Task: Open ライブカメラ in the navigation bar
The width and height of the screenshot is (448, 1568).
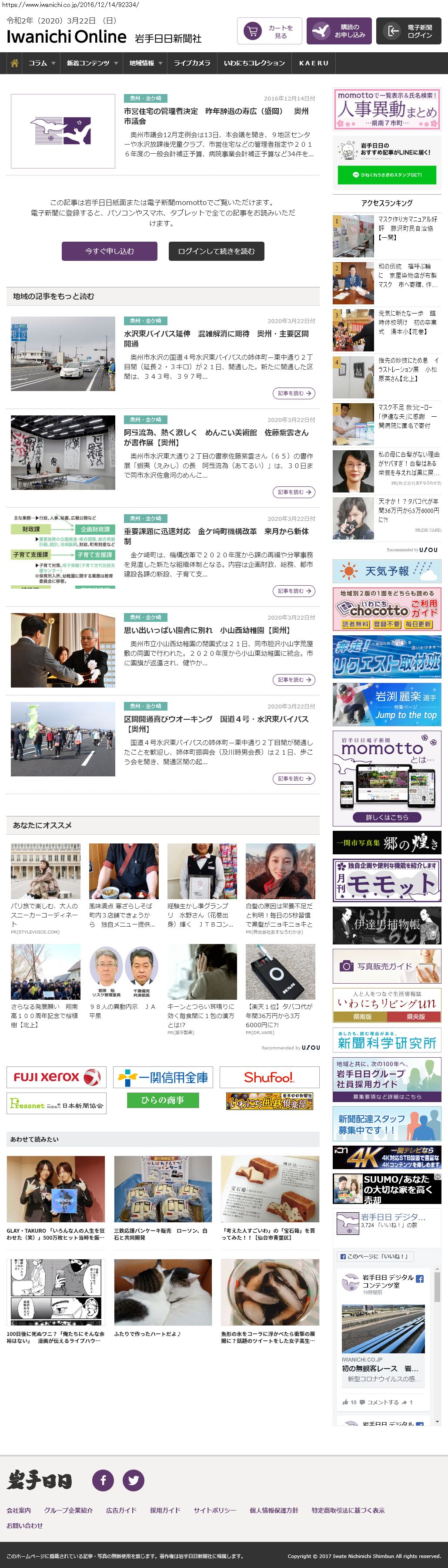Action: 191,63
